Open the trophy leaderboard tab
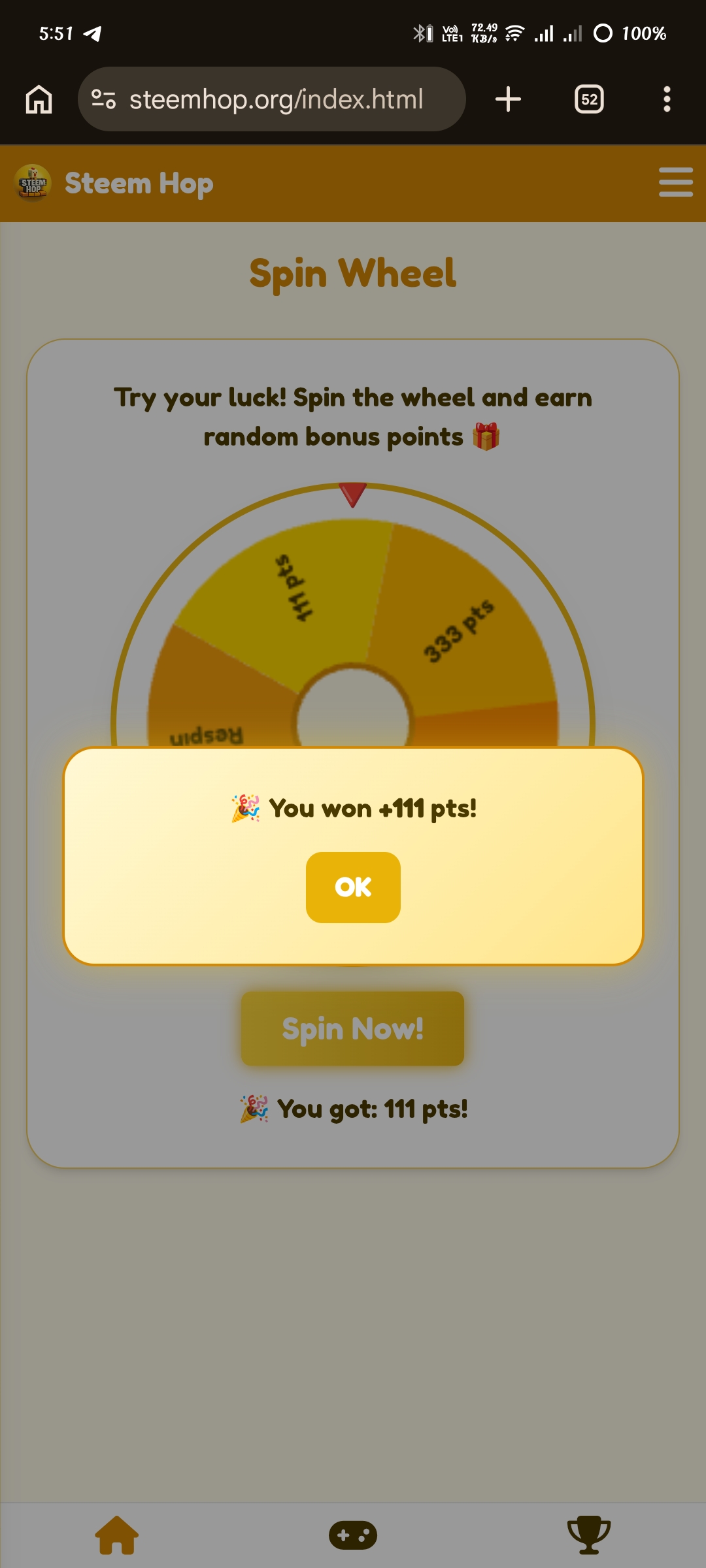The width and height of the screenshot is (706, 1568). click(x=588, y=1535)
